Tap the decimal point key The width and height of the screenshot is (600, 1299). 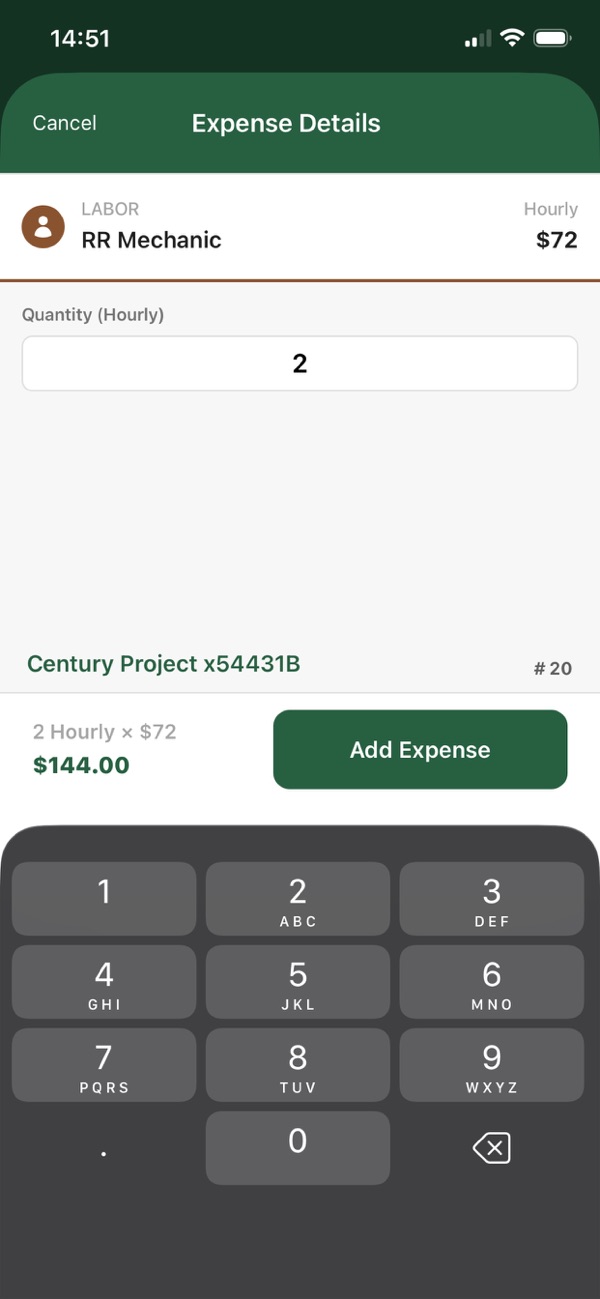click(104, 1148)
